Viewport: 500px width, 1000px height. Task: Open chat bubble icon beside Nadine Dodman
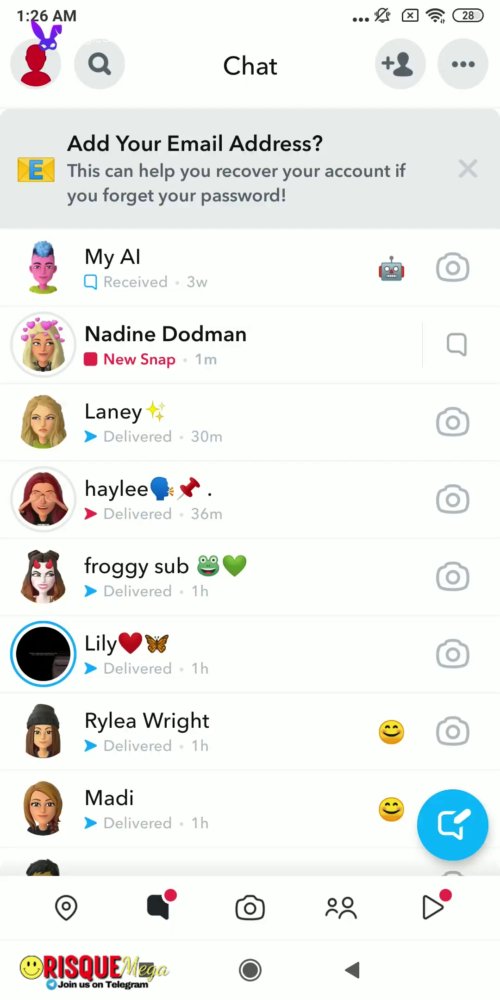[456, 345]
